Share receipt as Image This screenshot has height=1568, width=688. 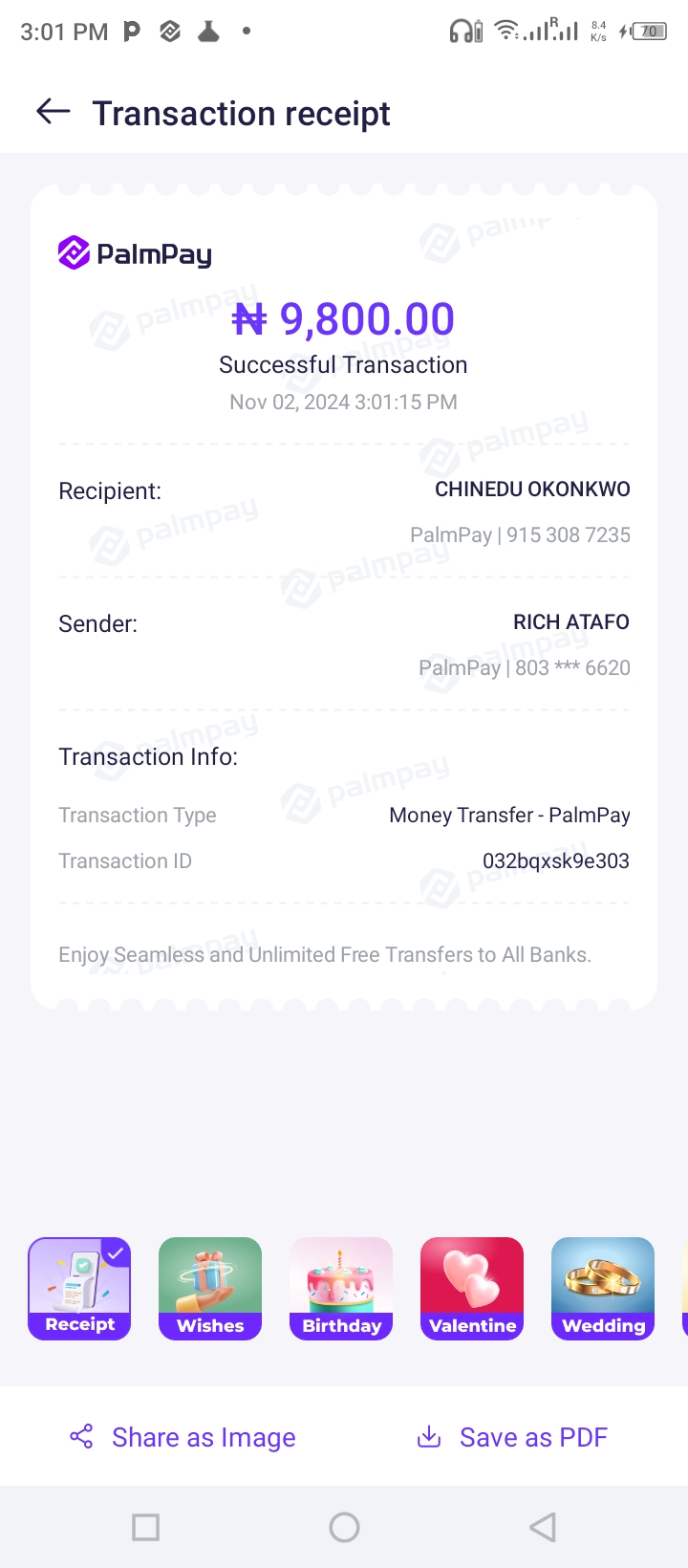[x=183, y=1437]
